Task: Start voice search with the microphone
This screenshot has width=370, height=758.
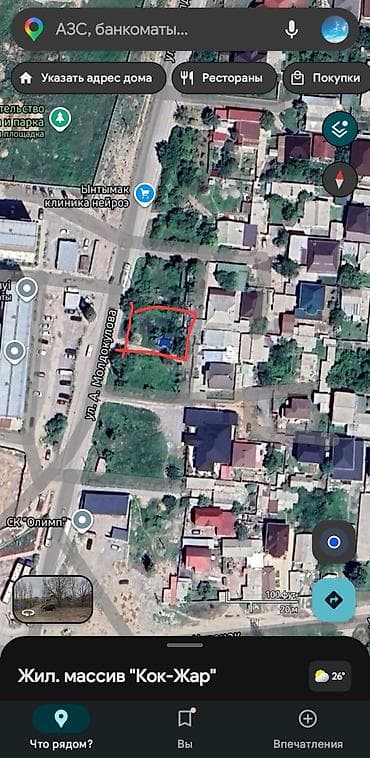Action: [x=291, y=29]
